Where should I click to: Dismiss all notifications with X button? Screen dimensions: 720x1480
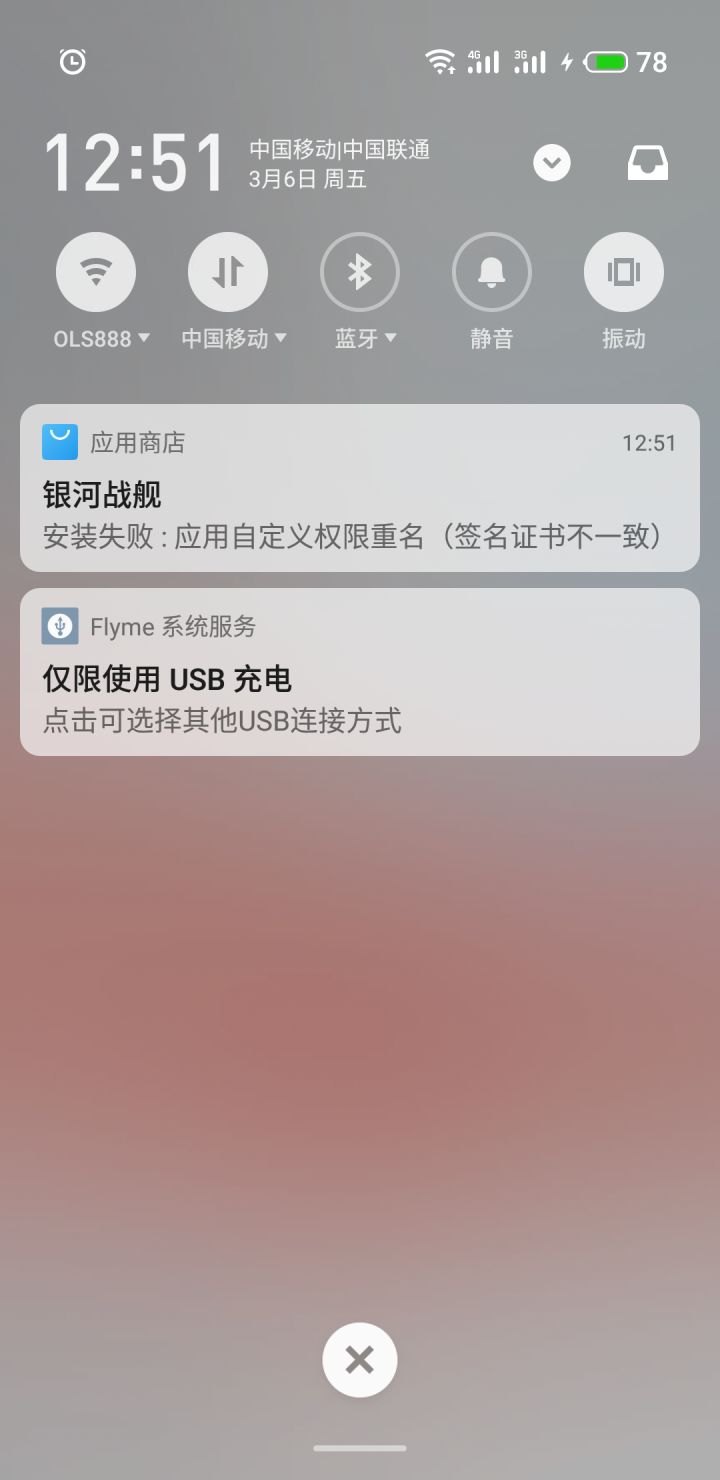click(360, 1359)
